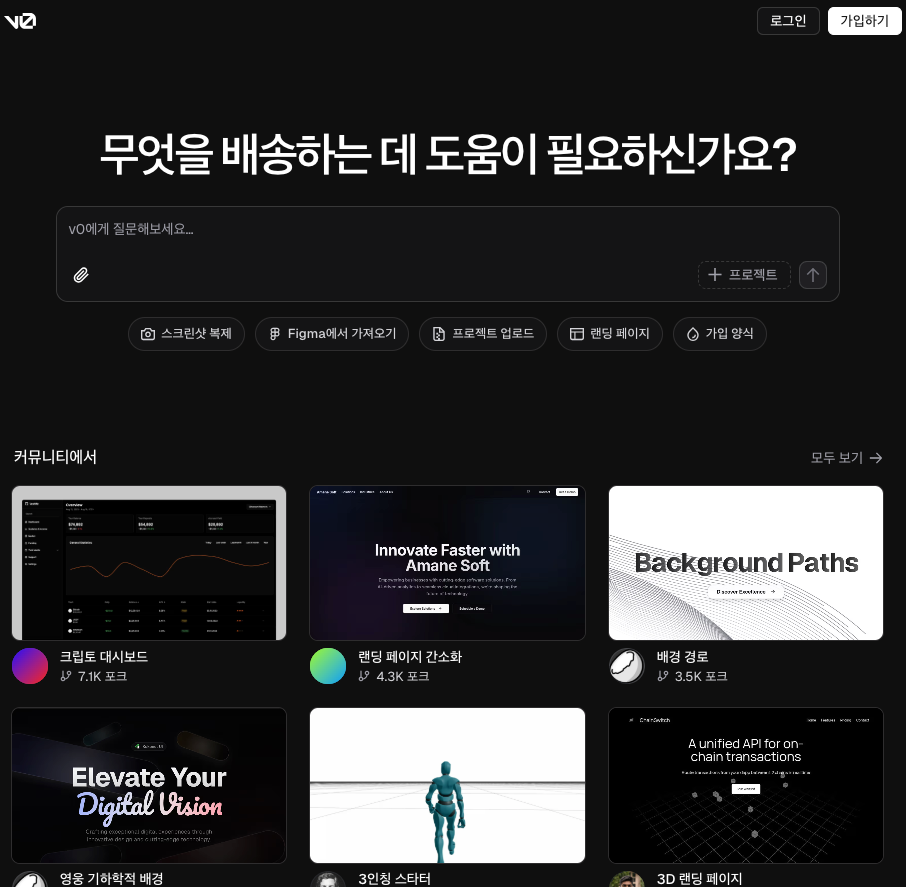
Task: Pick the 랜딩 페이지 chip
Action: pos(610,333)
